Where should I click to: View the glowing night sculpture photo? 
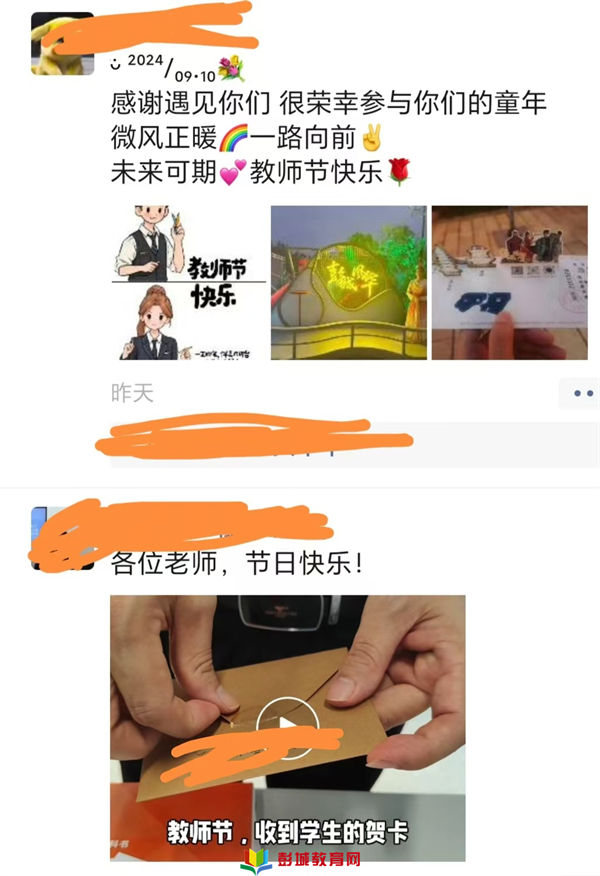tap(348, 283)
